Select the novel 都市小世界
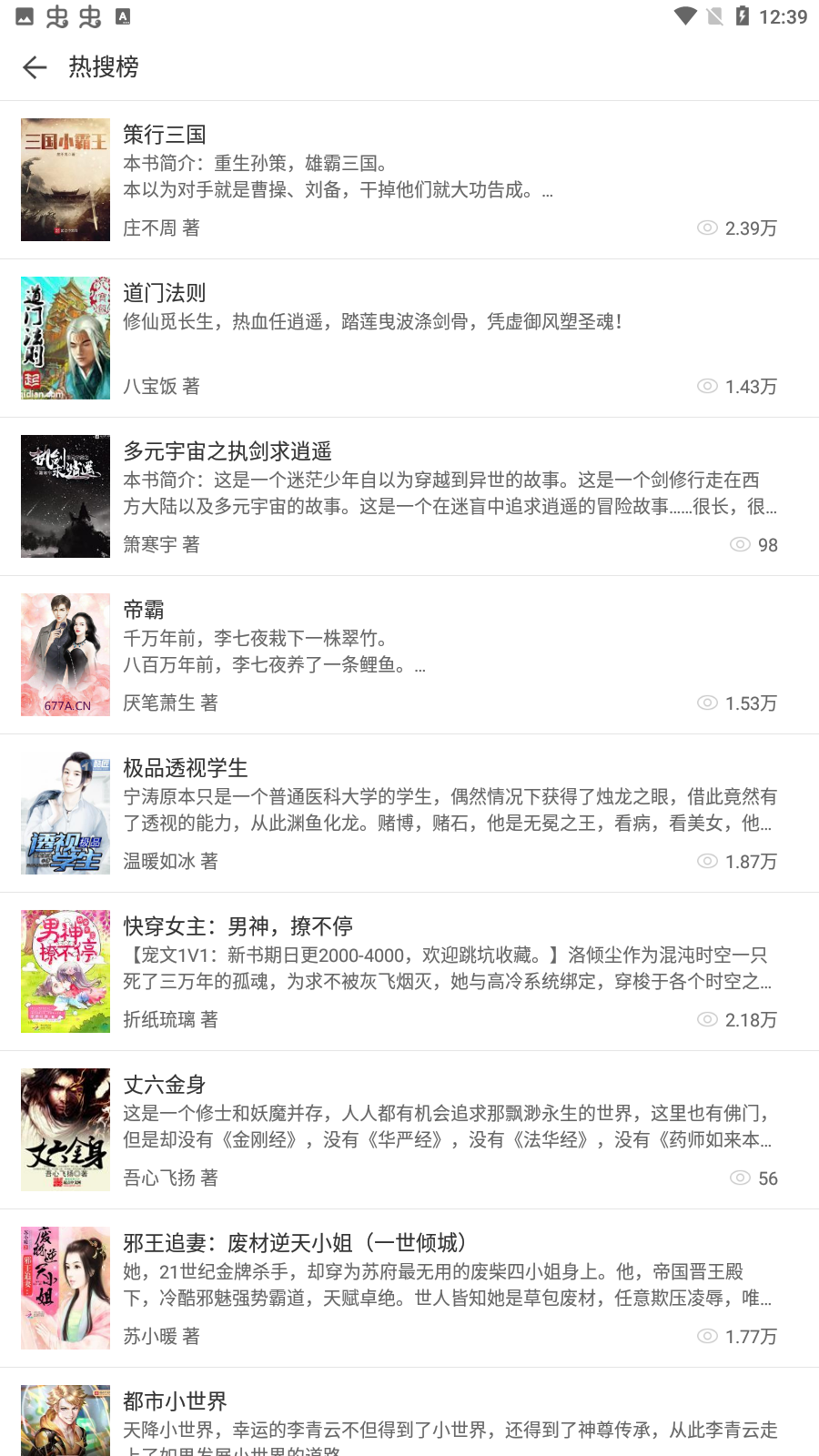Viewport: 819px width, 1456px height. click(409, 1420)
